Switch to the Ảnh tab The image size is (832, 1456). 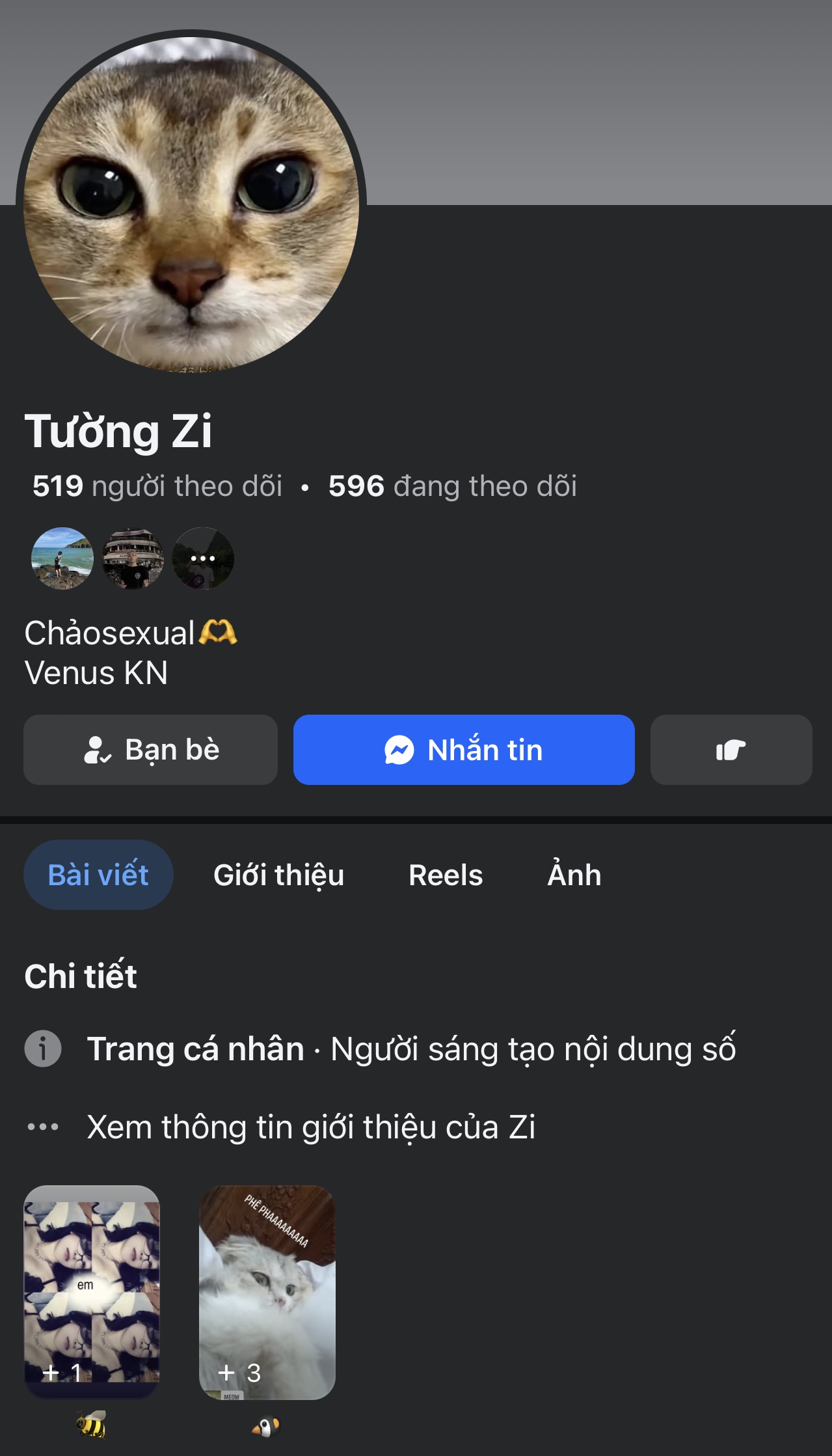pyautogui.click(x=574, y=875)
